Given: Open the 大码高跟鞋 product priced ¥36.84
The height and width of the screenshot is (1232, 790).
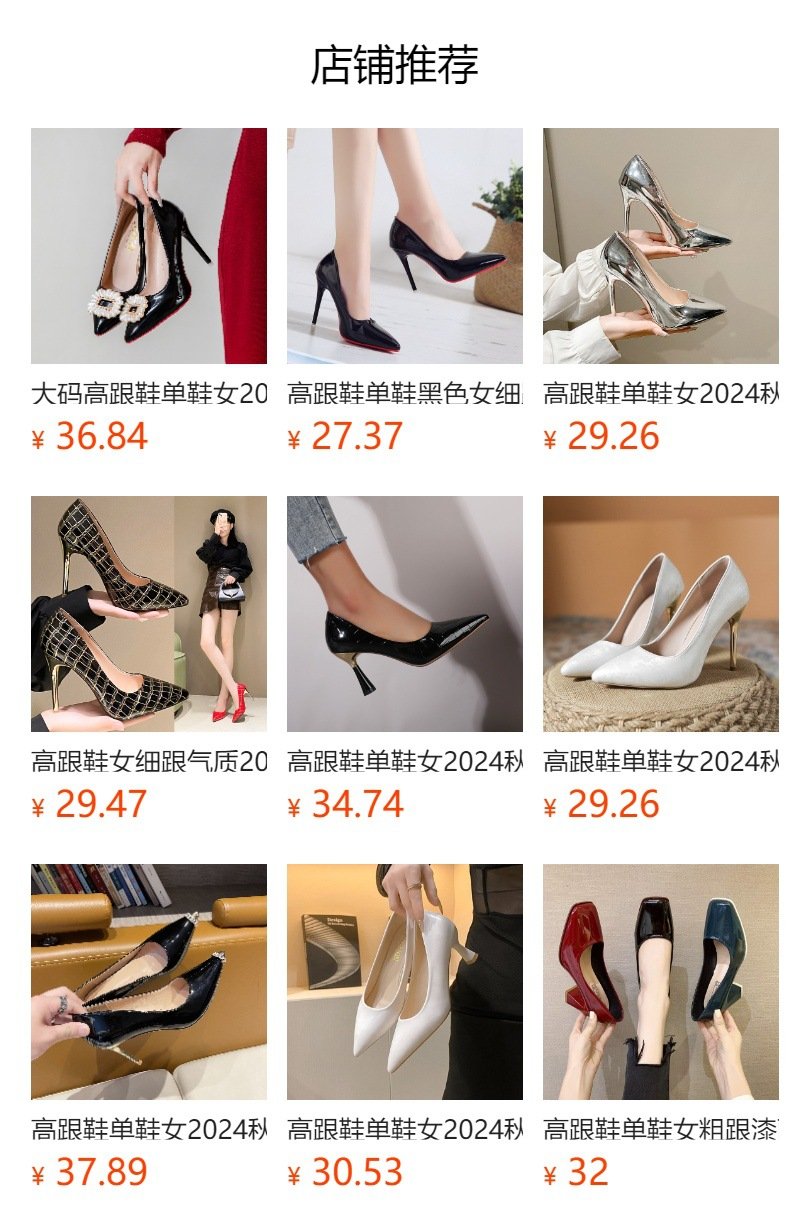Looking at the screenshot, I should pos(149,246).
